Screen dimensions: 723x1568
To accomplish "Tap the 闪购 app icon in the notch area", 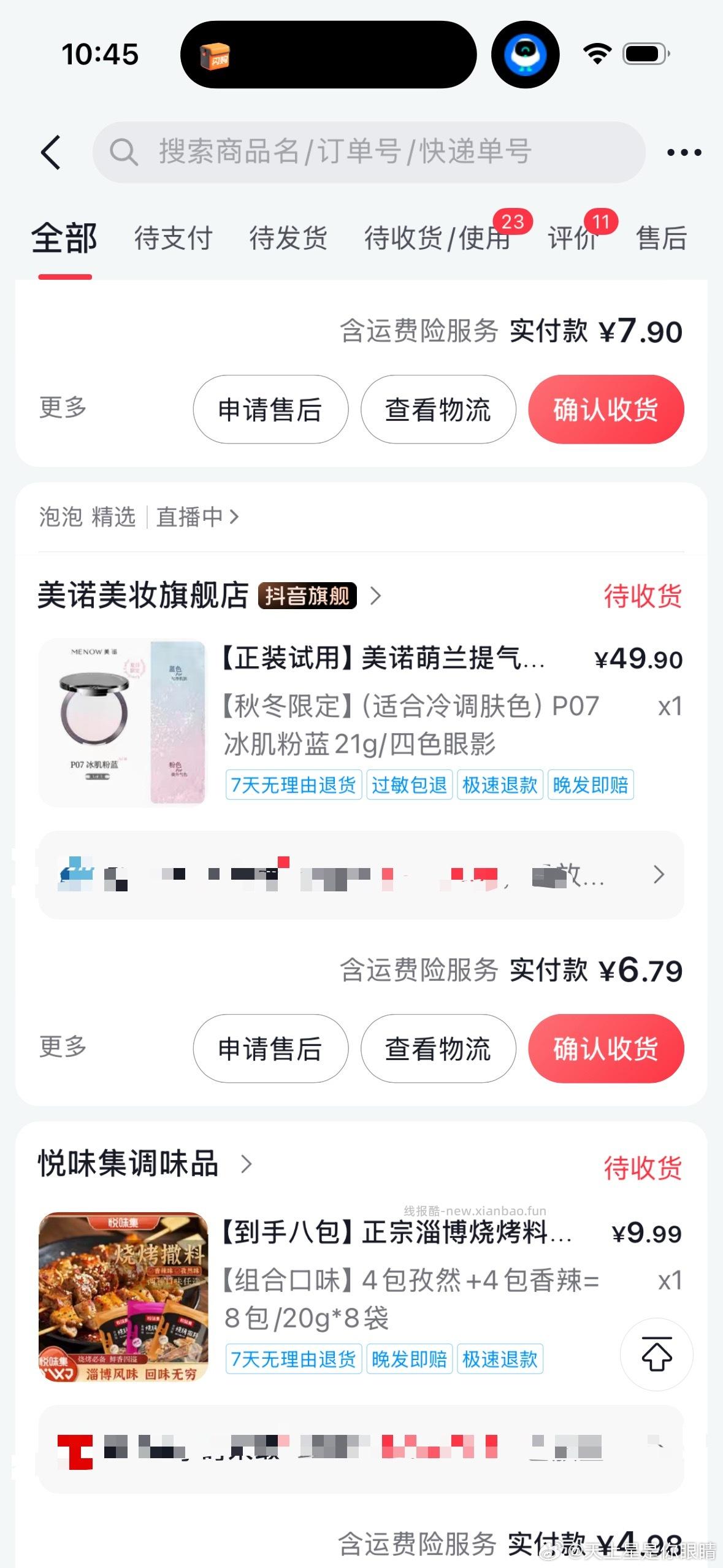I will [x=214, y=54].
